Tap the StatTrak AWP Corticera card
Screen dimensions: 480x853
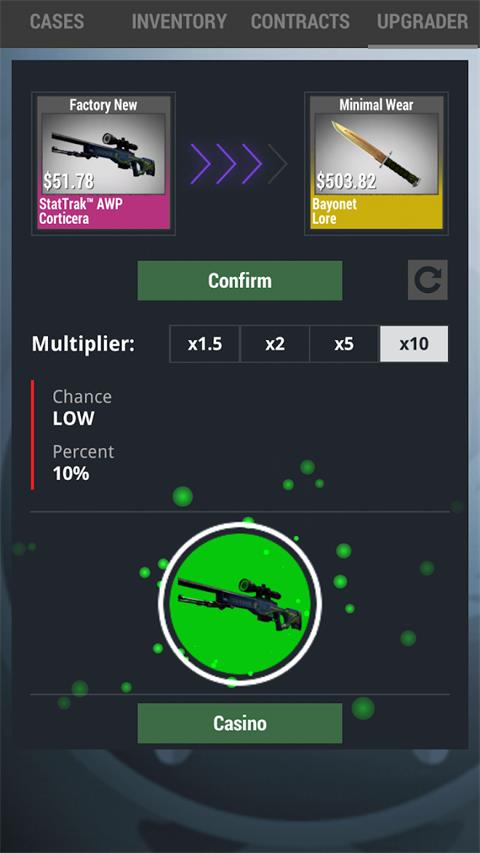pyautogui.click(x=103, y=163)
